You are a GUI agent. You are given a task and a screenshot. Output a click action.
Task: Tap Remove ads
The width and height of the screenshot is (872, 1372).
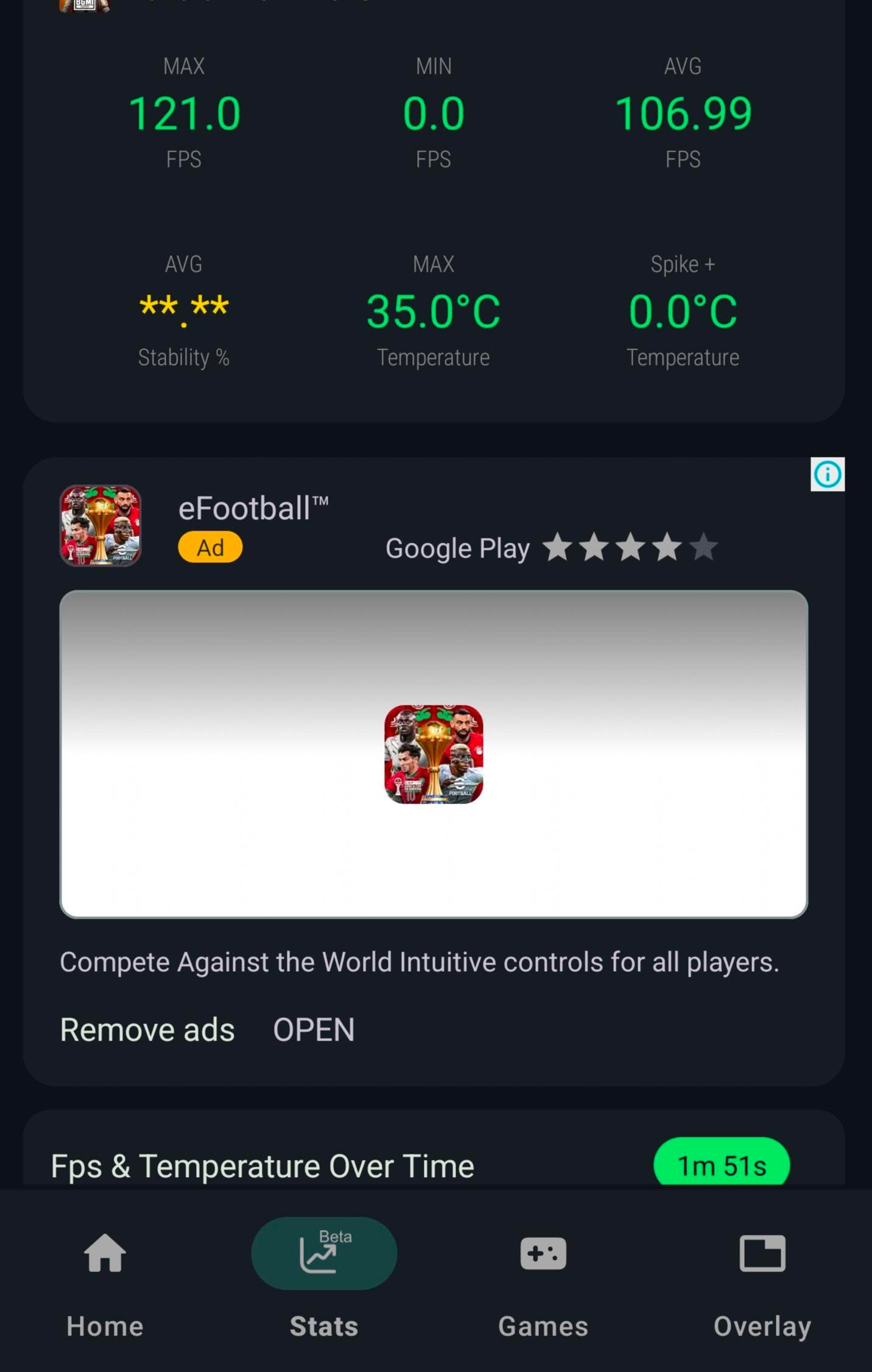pyautogui.click(x=147, y=1030)
